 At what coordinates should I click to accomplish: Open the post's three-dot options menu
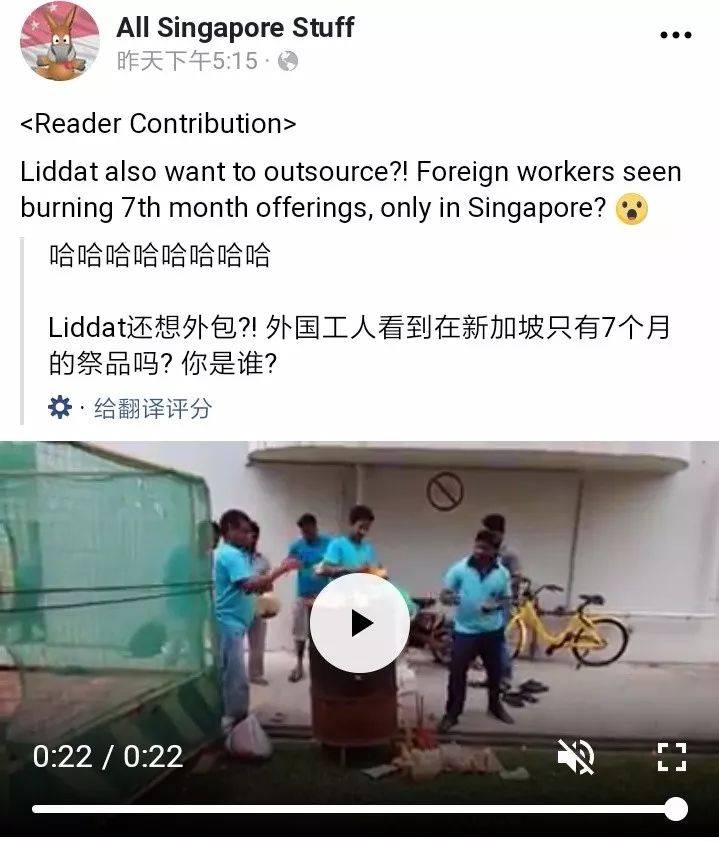[x=676, y=36]
